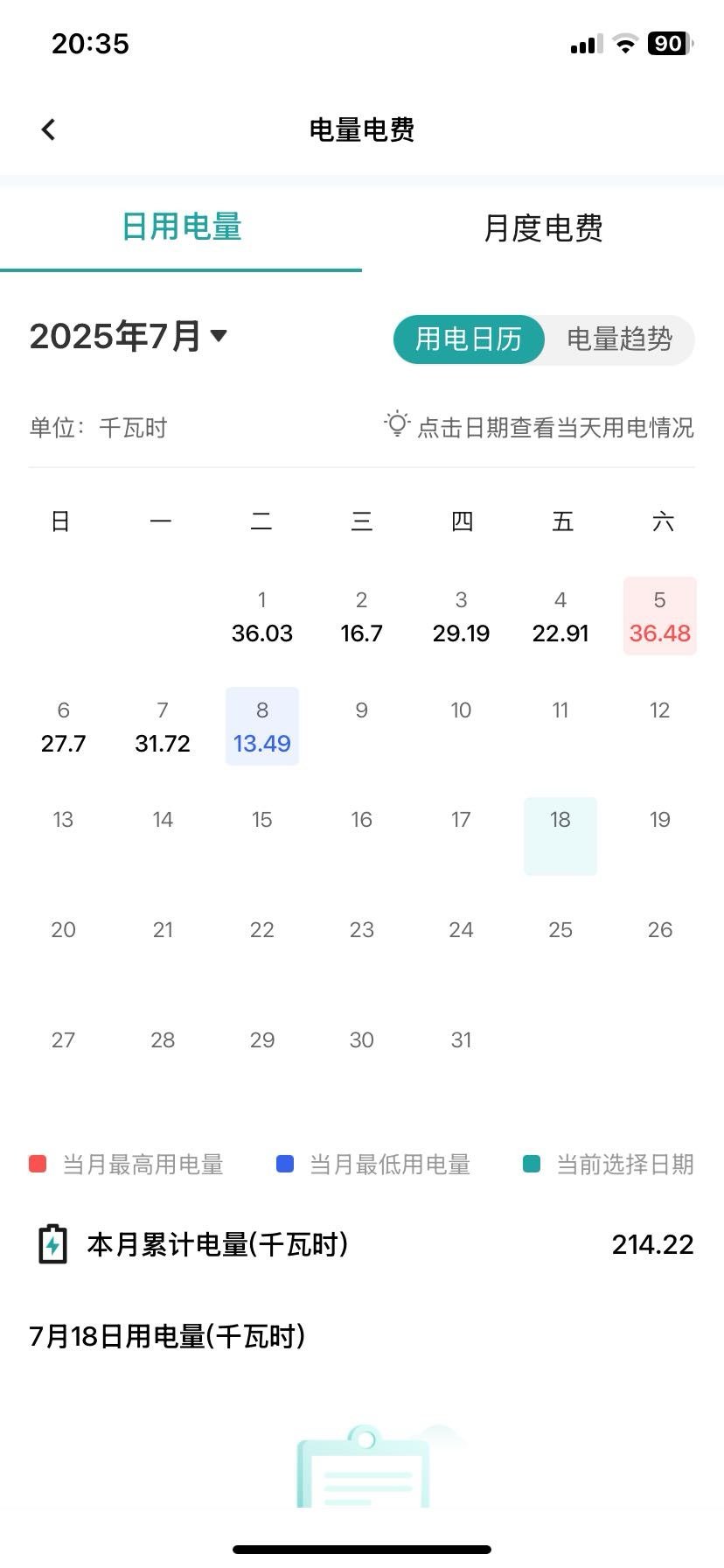Select the 用电日历 view
Screen dimensions: 724x1568
tap(469, 339)
